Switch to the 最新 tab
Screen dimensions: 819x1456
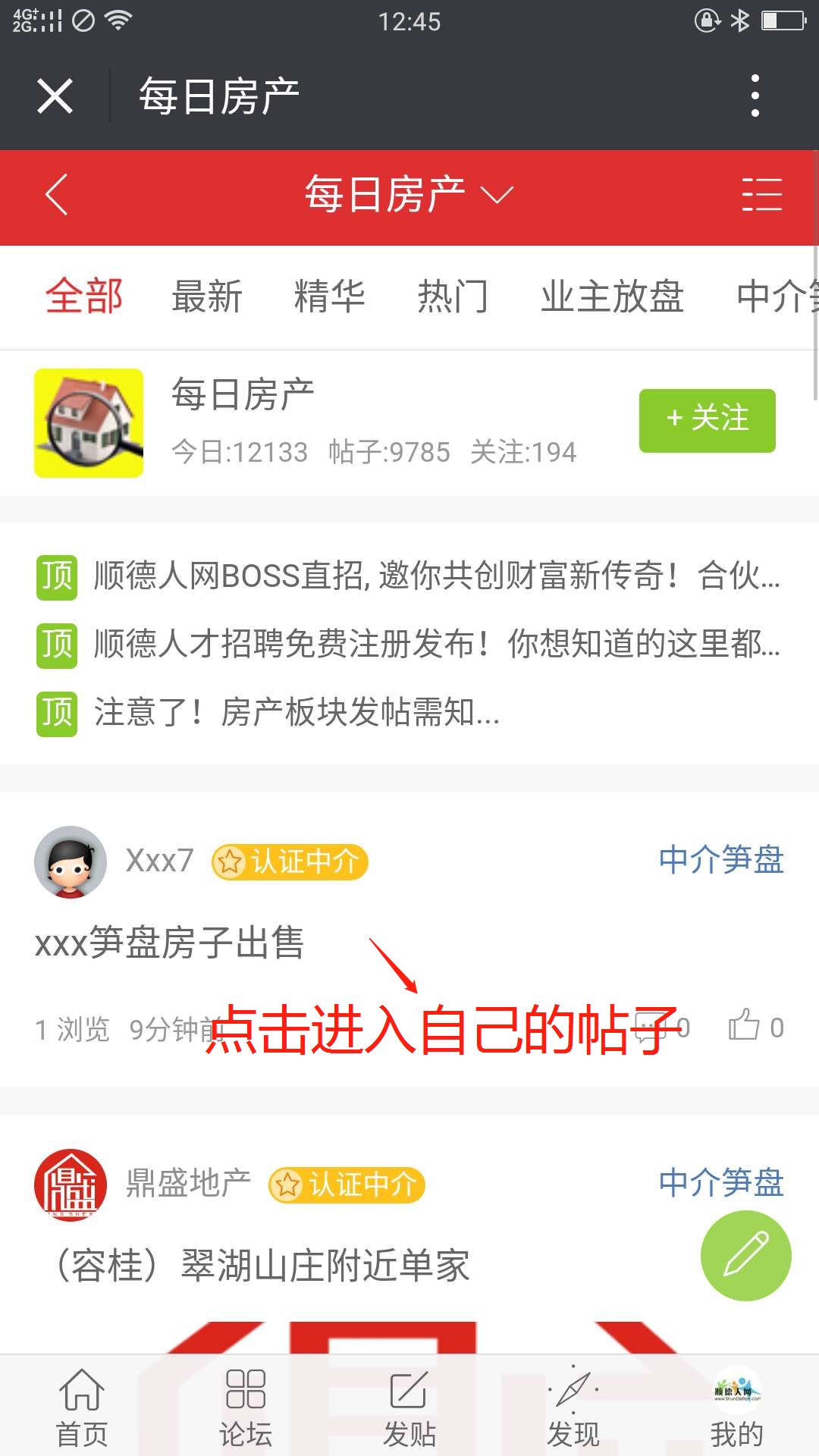click(206, 296)
